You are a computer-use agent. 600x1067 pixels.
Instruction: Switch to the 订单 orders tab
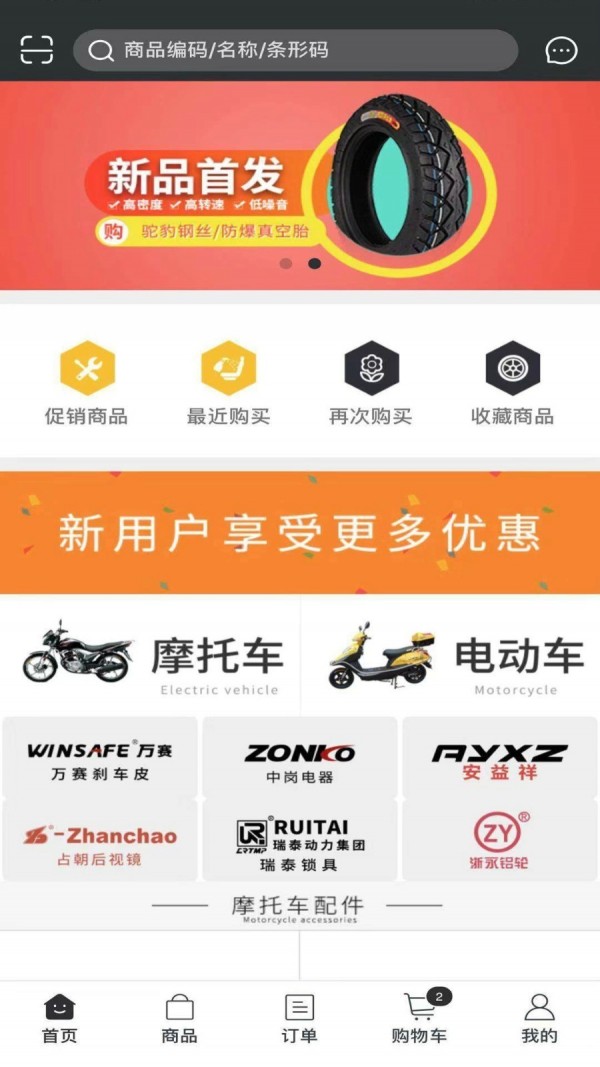pyautogui.click(x=299, y=1019)
